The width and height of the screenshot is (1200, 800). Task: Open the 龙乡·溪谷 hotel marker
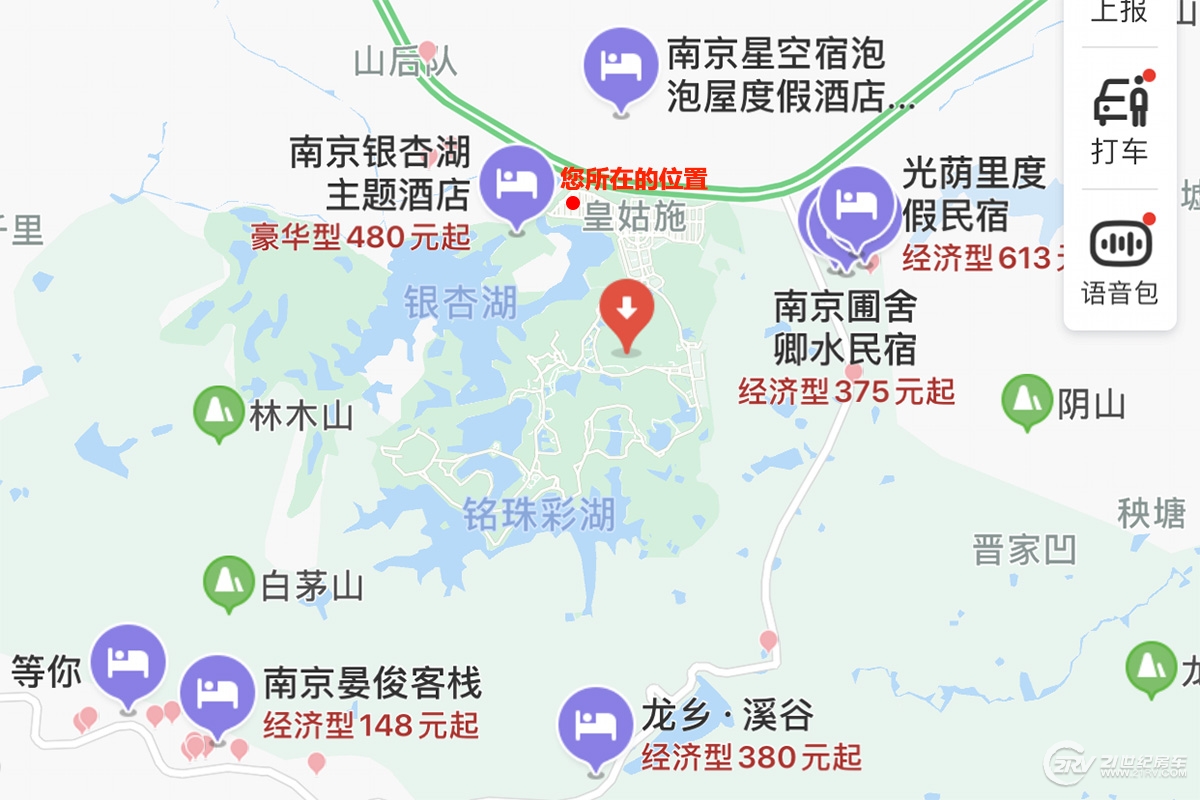click(596, 723)
